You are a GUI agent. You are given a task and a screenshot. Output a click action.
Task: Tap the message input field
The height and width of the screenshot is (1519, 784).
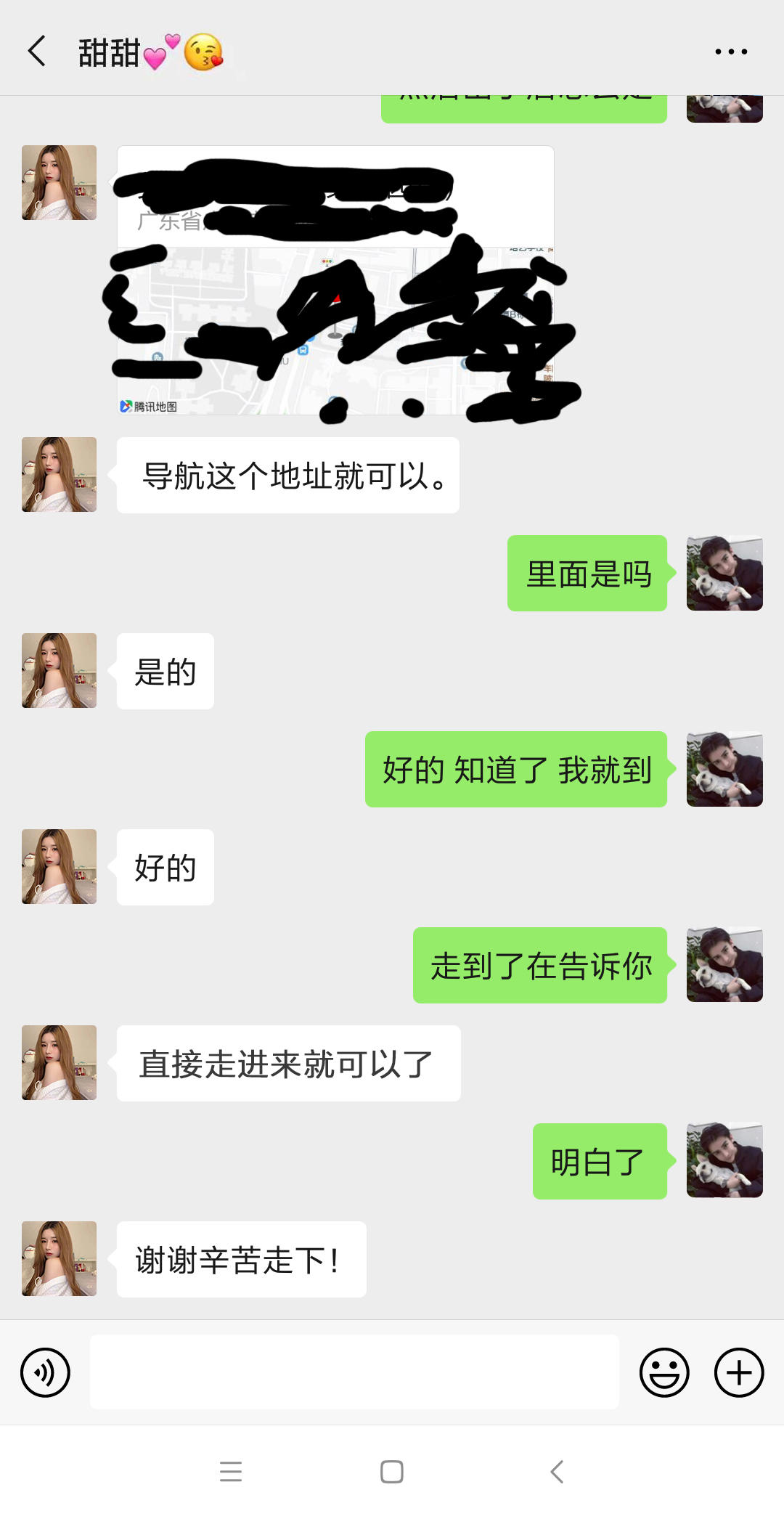point(354,1372)
